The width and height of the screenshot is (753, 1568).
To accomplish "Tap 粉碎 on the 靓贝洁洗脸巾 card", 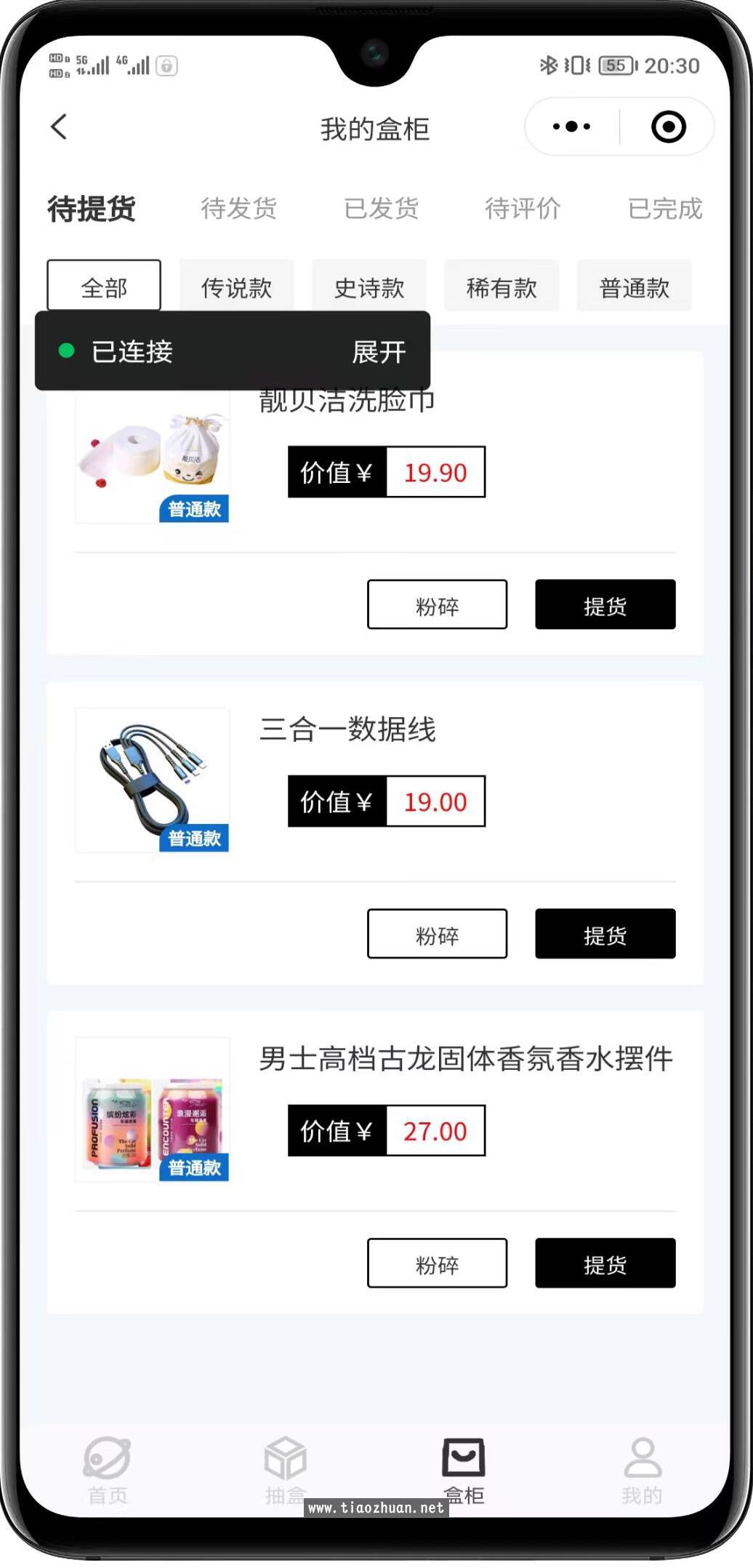I will coord(437,604).
